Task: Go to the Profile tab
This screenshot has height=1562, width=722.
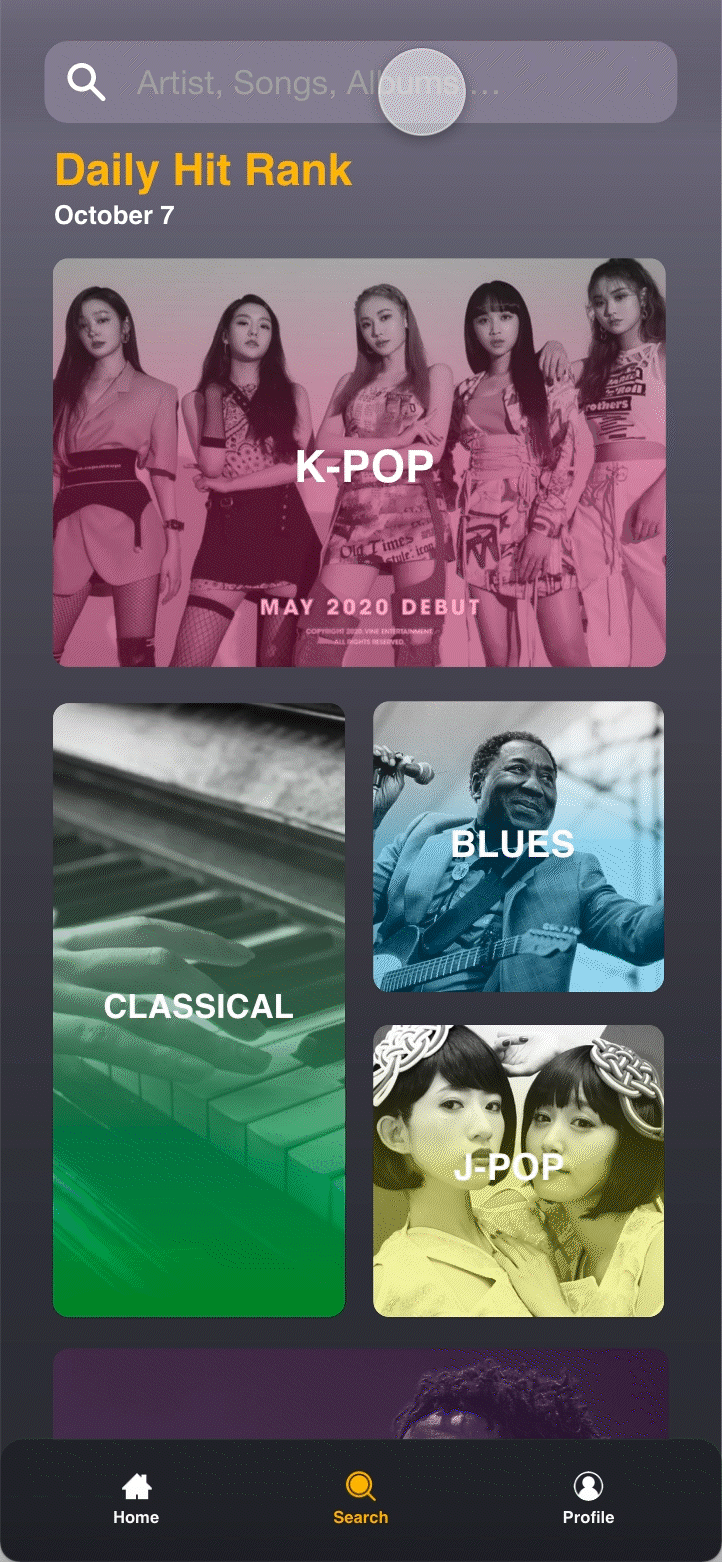Action: coord(588,1498)
